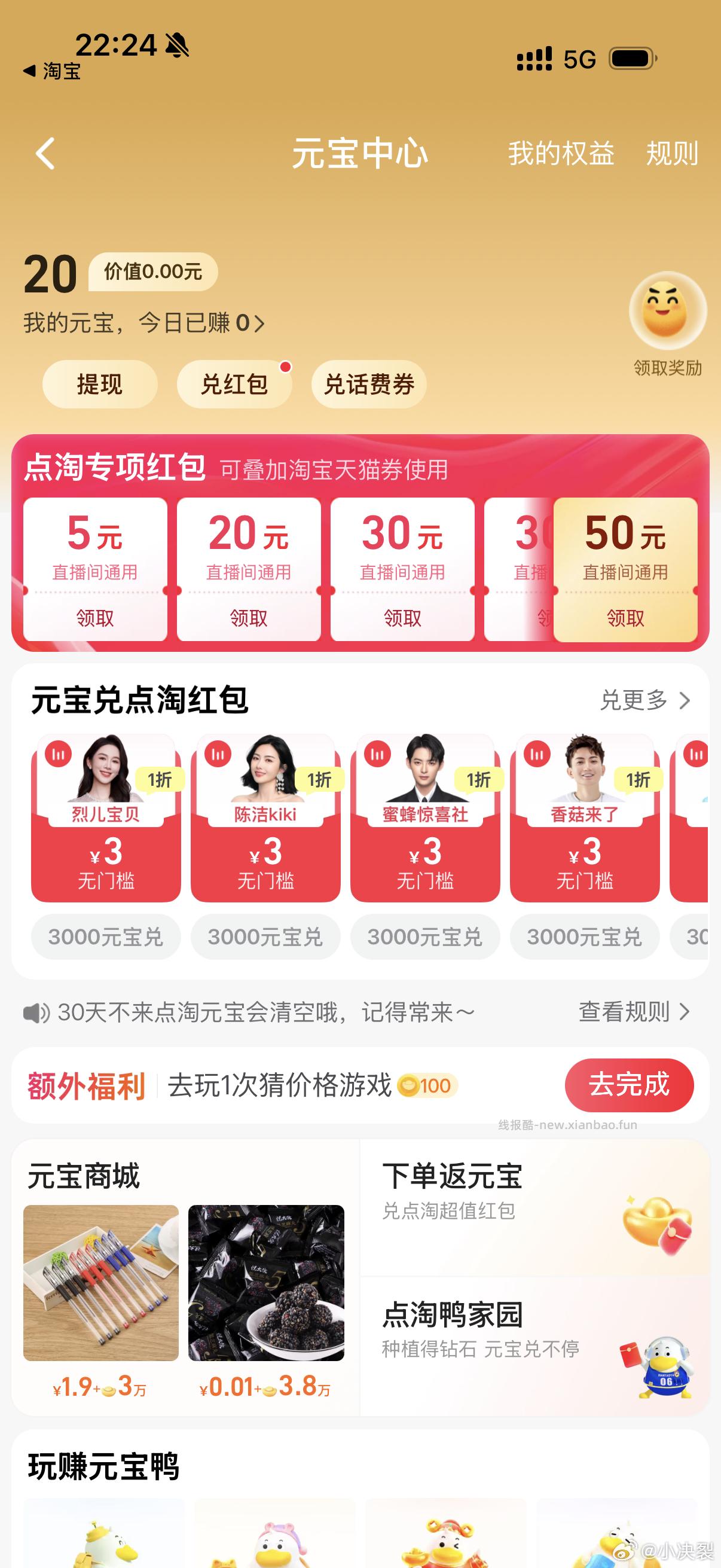Tap the 提现 withdraw button
This screenshot has width=721, height=1568.
[x=99, y=383]
